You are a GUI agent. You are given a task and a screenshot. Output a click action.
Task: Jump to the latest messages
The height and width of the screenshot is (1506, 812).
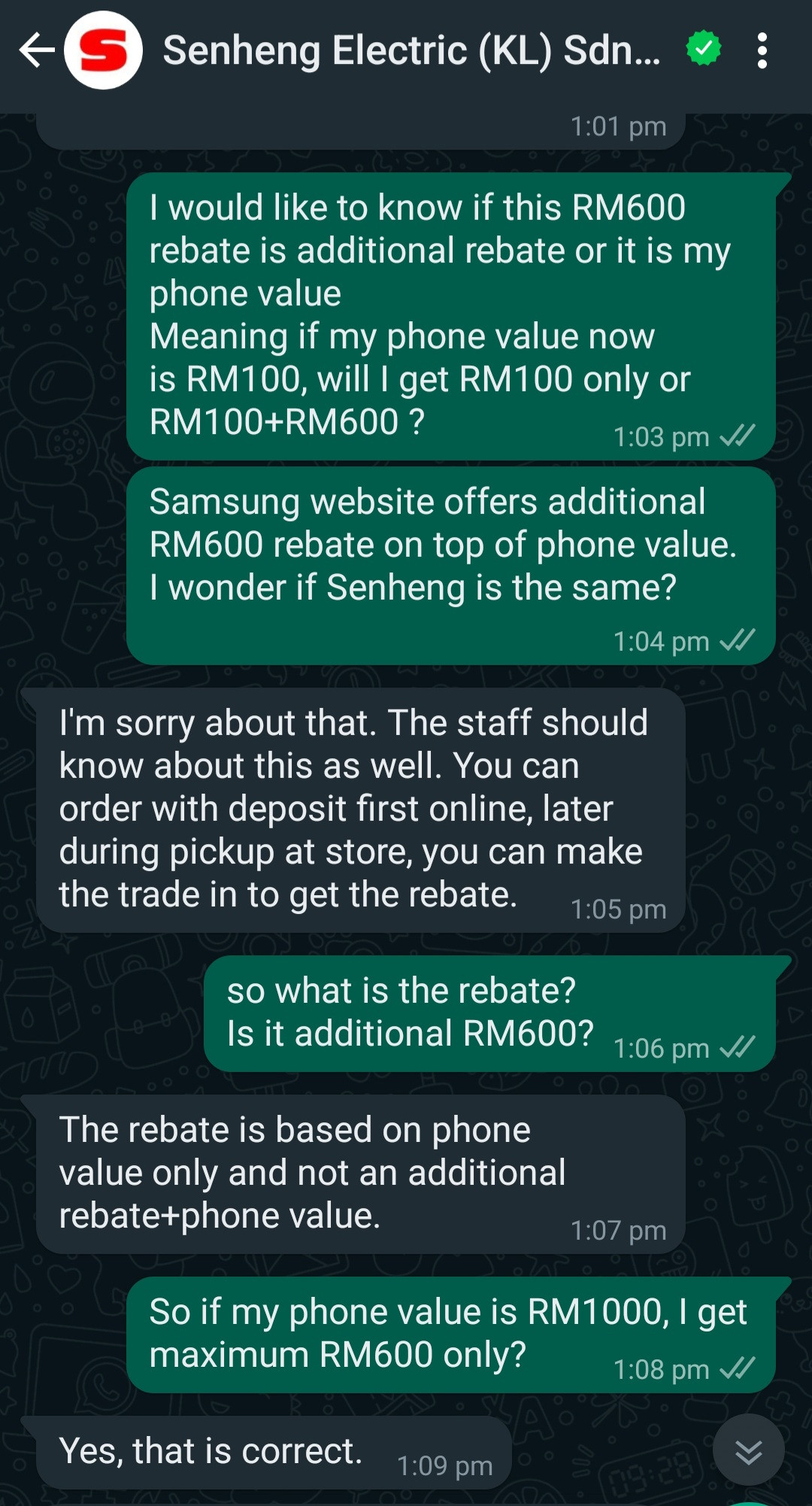[749, 1450]
